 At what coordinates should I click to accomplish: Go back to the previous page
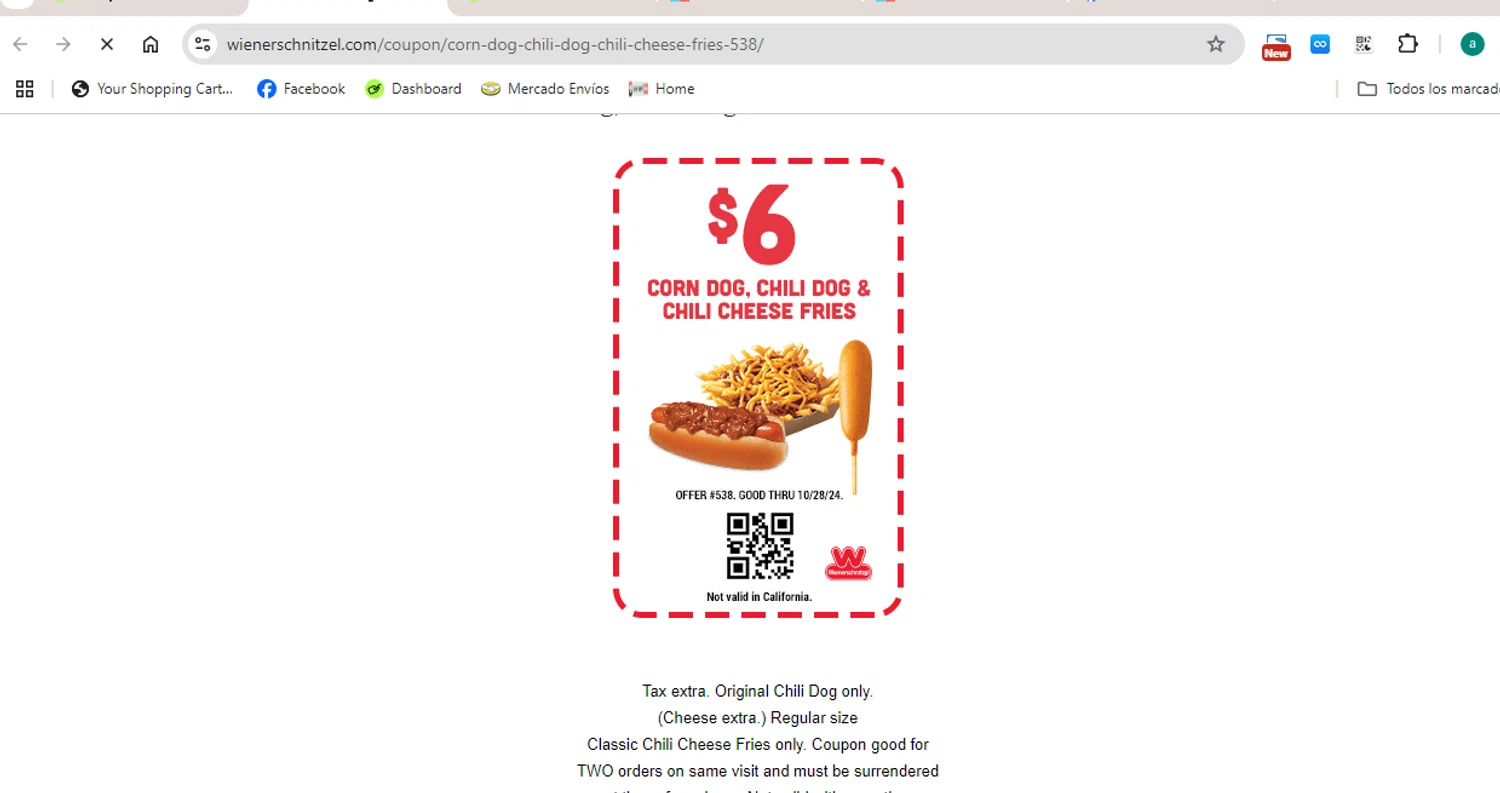point(20,44)
